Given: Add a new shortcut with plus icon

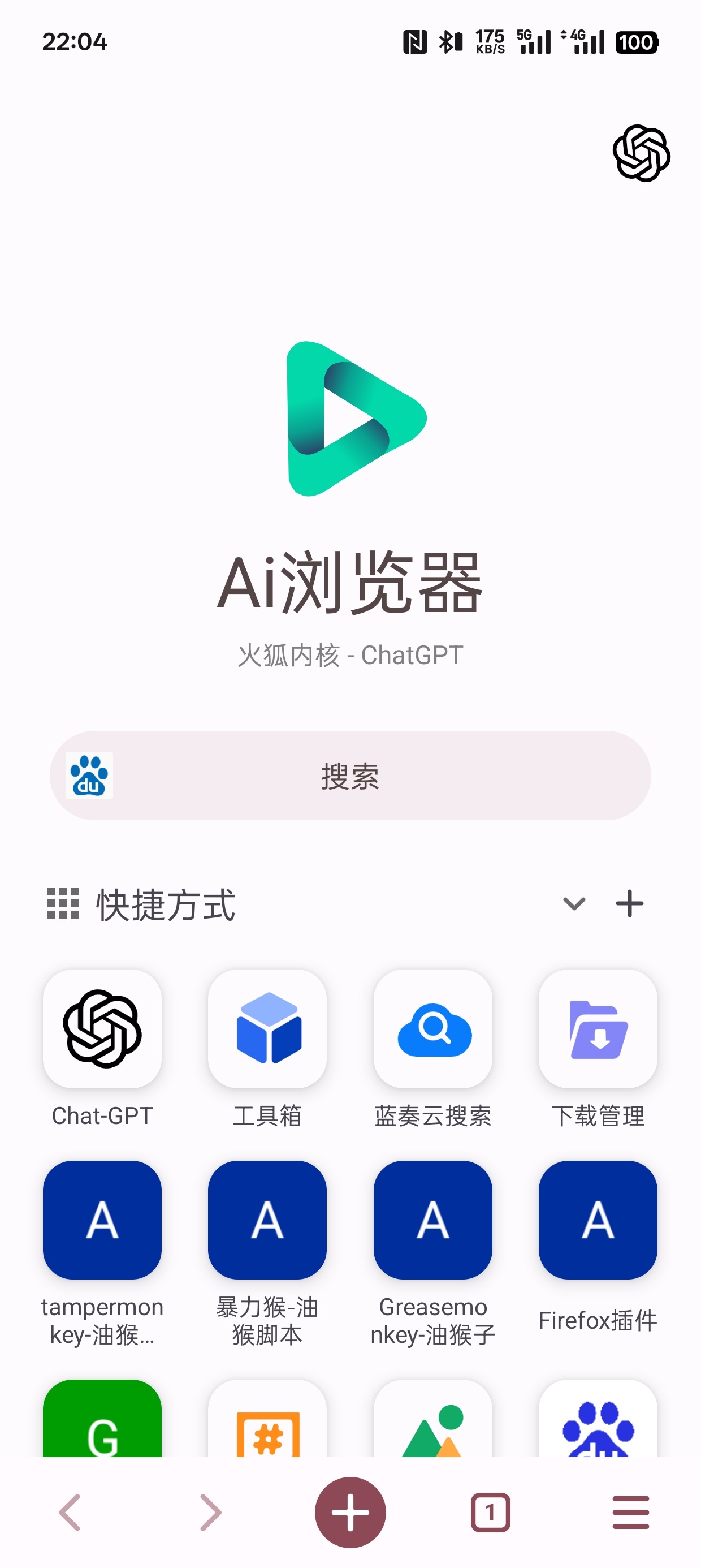Looking at the screenshot, I should click(630, 904).
